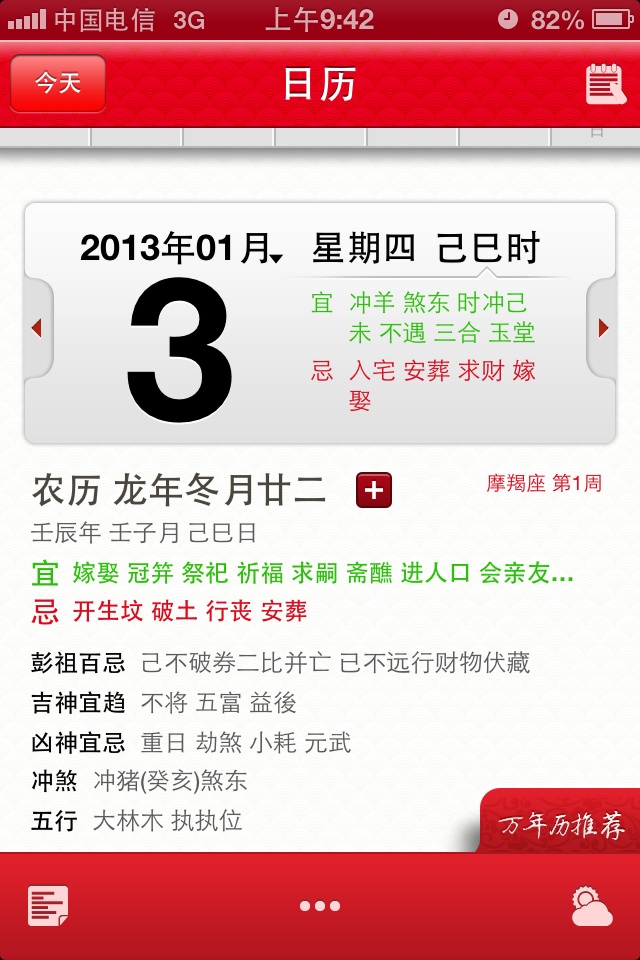The width and height of the screenshot is (640, 960).
Task: Tap the 今天 button
Action: (x=58, y=83)
